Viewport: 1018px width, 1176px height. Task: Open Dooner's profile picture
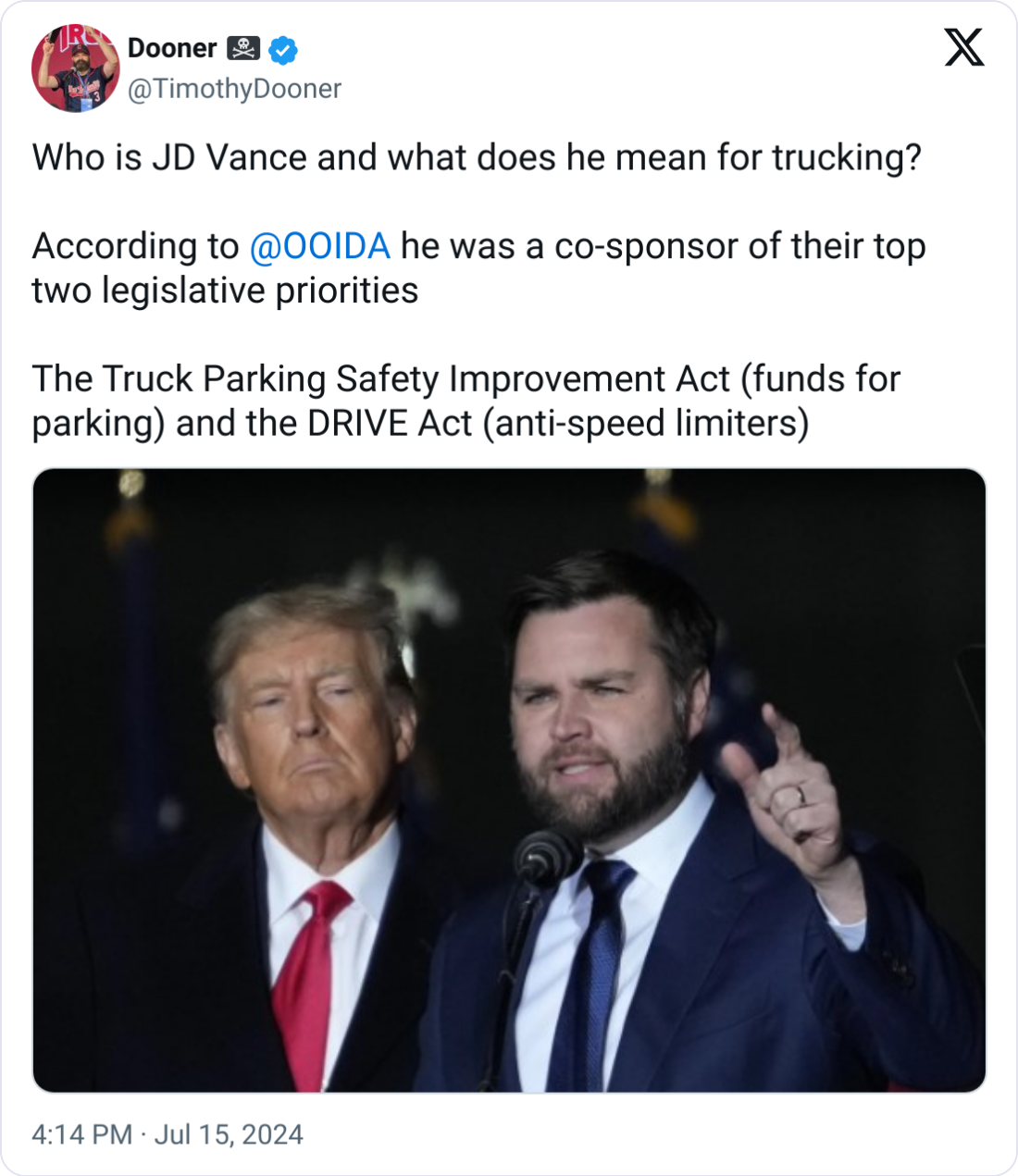(75, 68)
